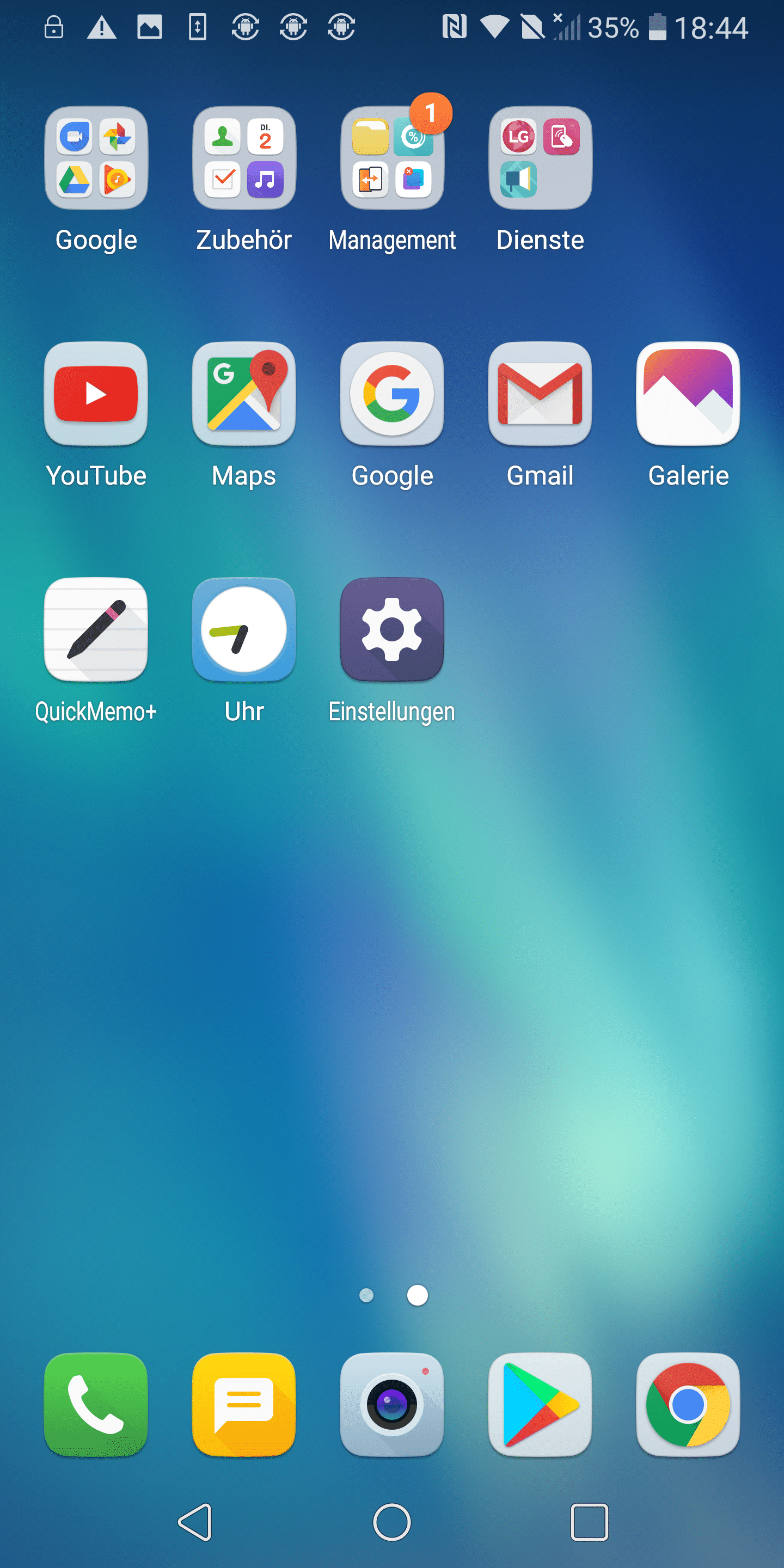784x1568 pixels.
Task: Open the yellow messaging app
Action: pos(244,1404)
